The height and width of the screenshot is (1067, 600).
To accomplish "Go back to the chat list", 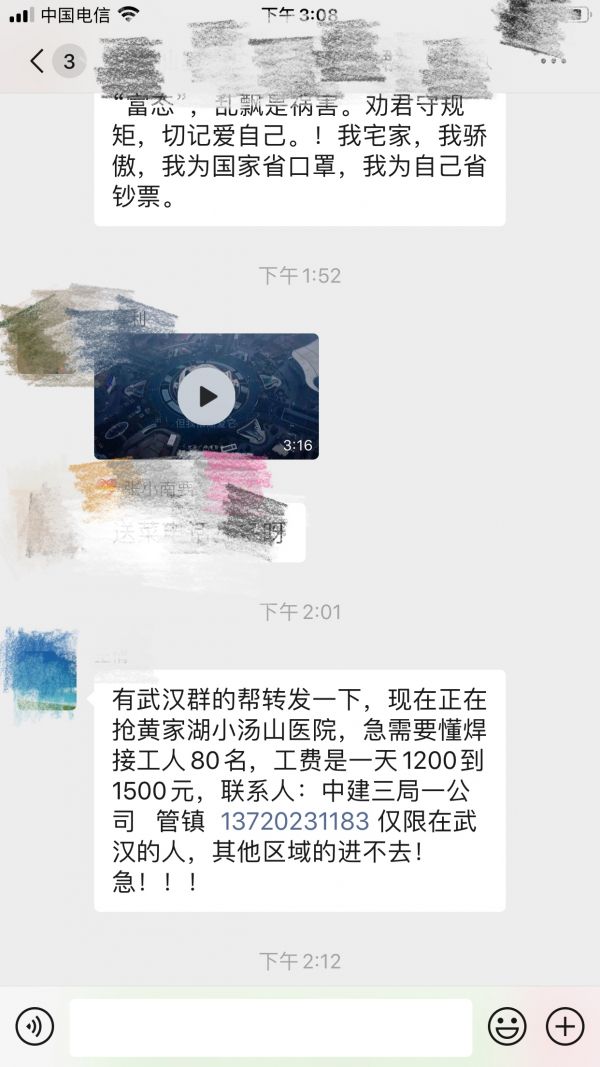I will tap(38, 61).
